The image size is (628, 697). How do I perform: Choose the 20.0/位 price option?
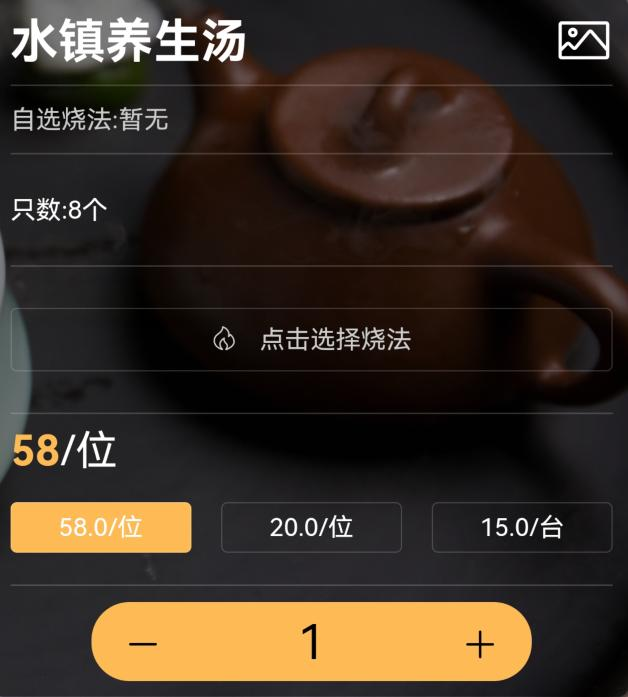[x=311, y=527]
